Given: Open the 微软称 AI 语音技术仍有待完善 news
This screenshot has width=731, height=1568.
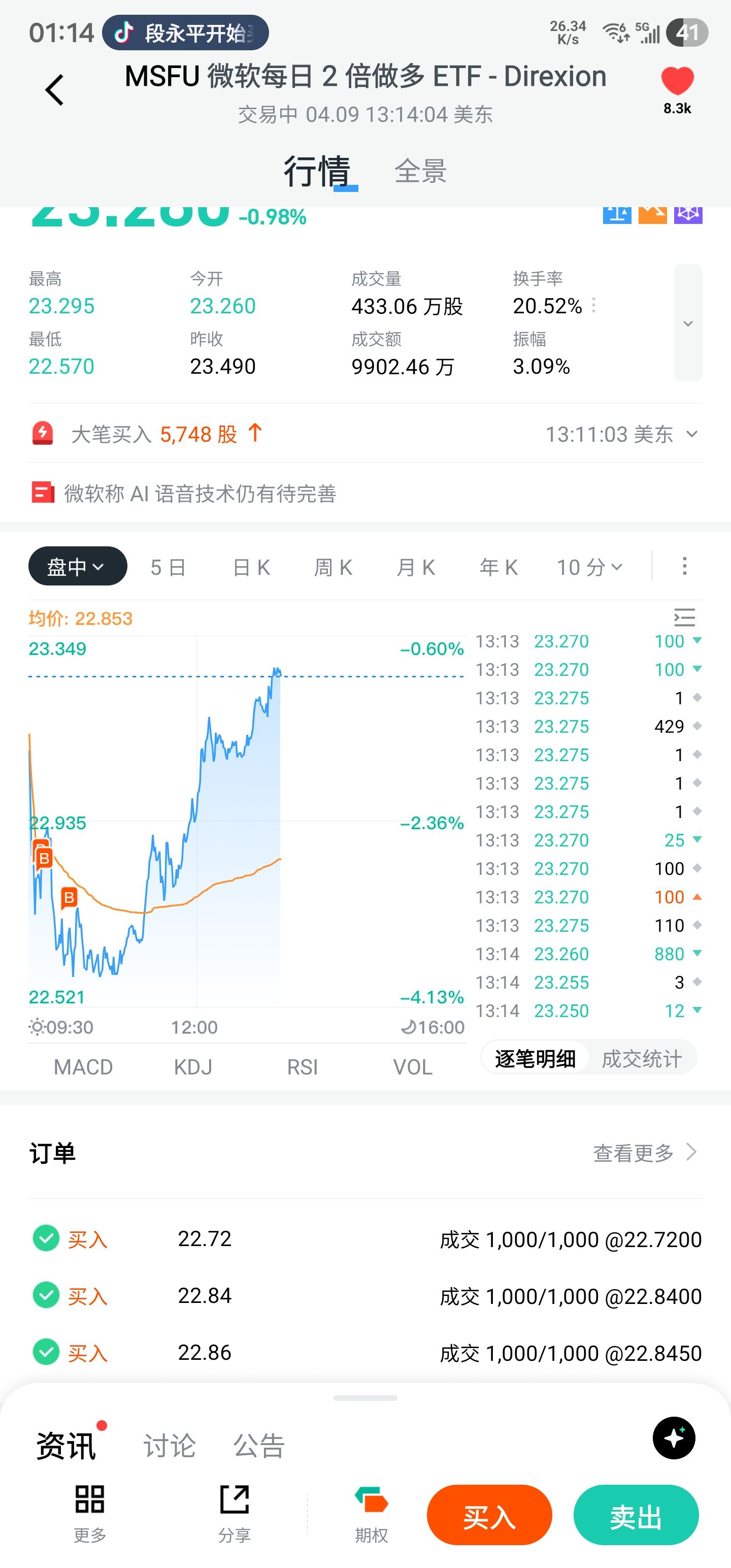Looking at the screenshot, I should 200,493.
